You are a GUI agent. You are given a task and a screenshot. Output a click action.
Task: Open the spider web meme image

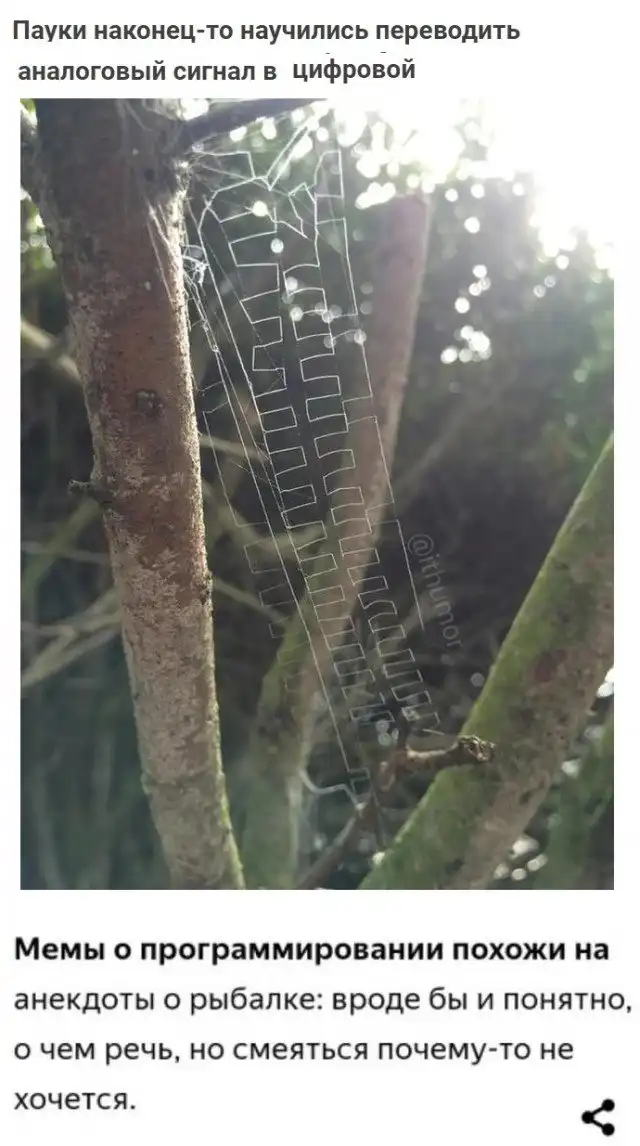(x=317, y=494)
